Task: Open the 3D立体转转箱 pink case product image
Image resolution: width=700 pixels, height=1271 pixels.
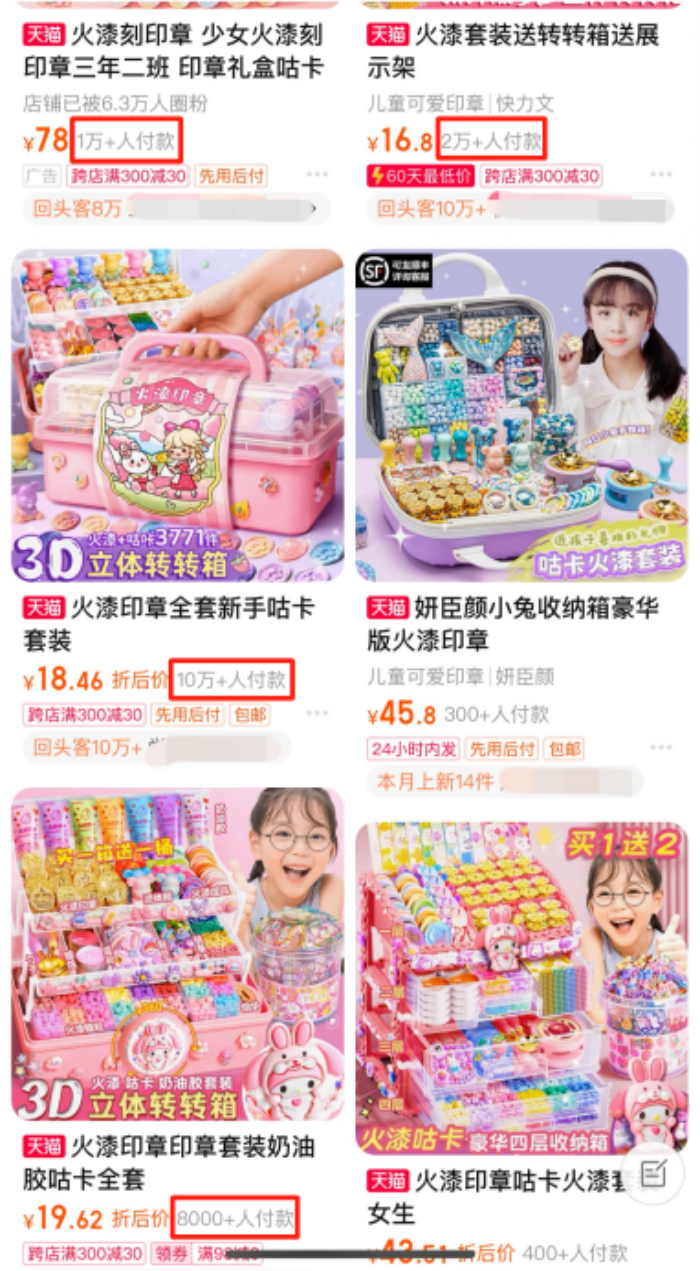Action: [177, 415]
